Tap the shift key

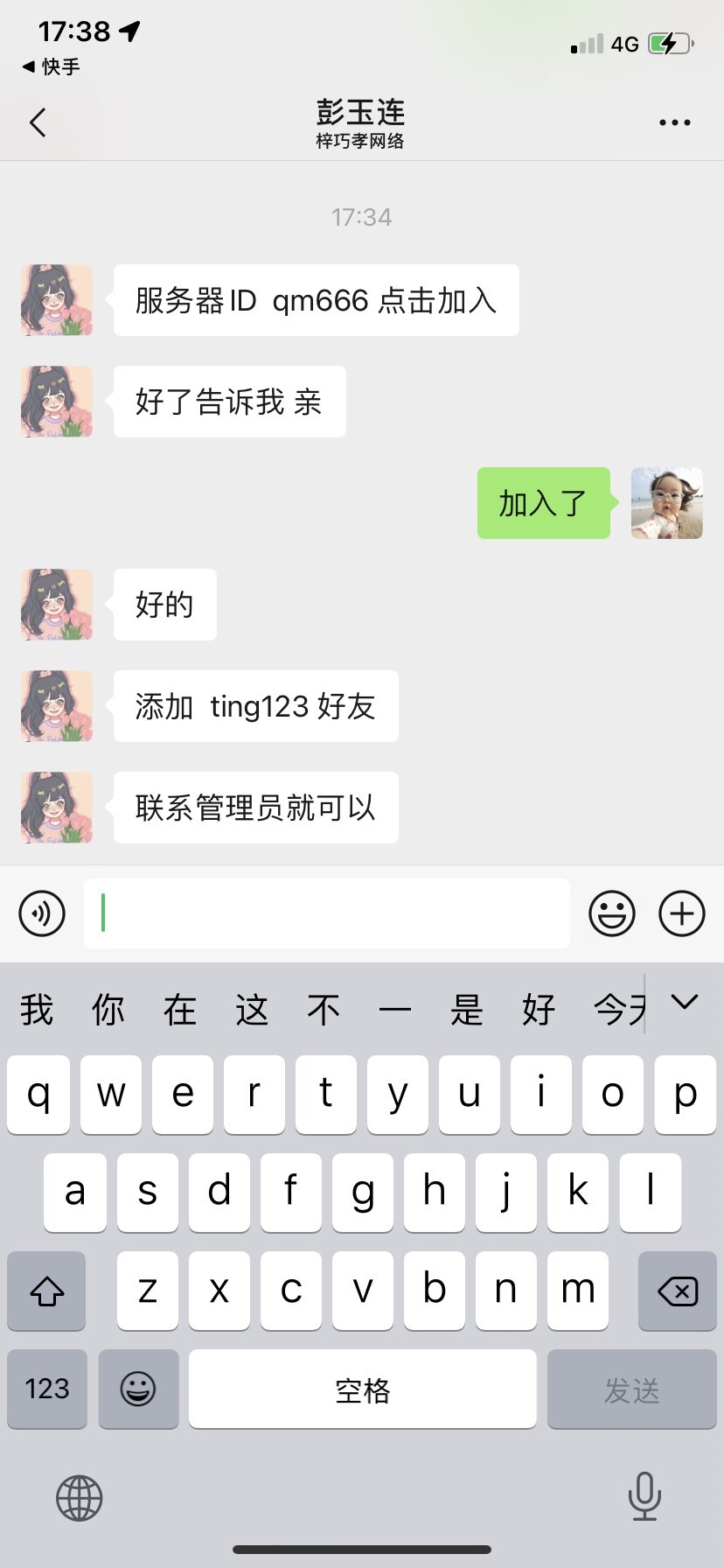click(x=47, y=1291)
